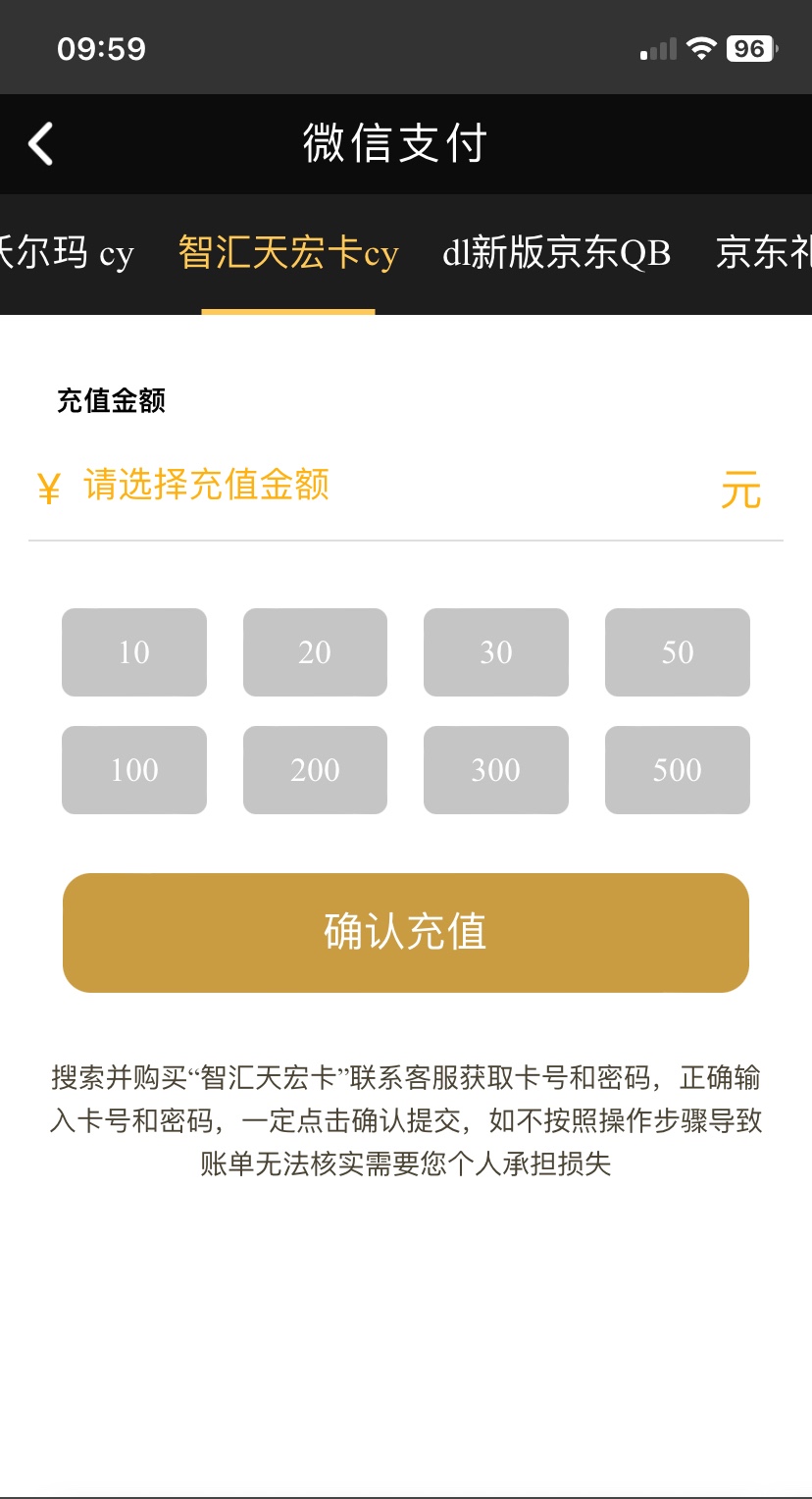812x1499 pixels.
Task: Pick the 50 yuan recharge option
Action: pos(678,652)
